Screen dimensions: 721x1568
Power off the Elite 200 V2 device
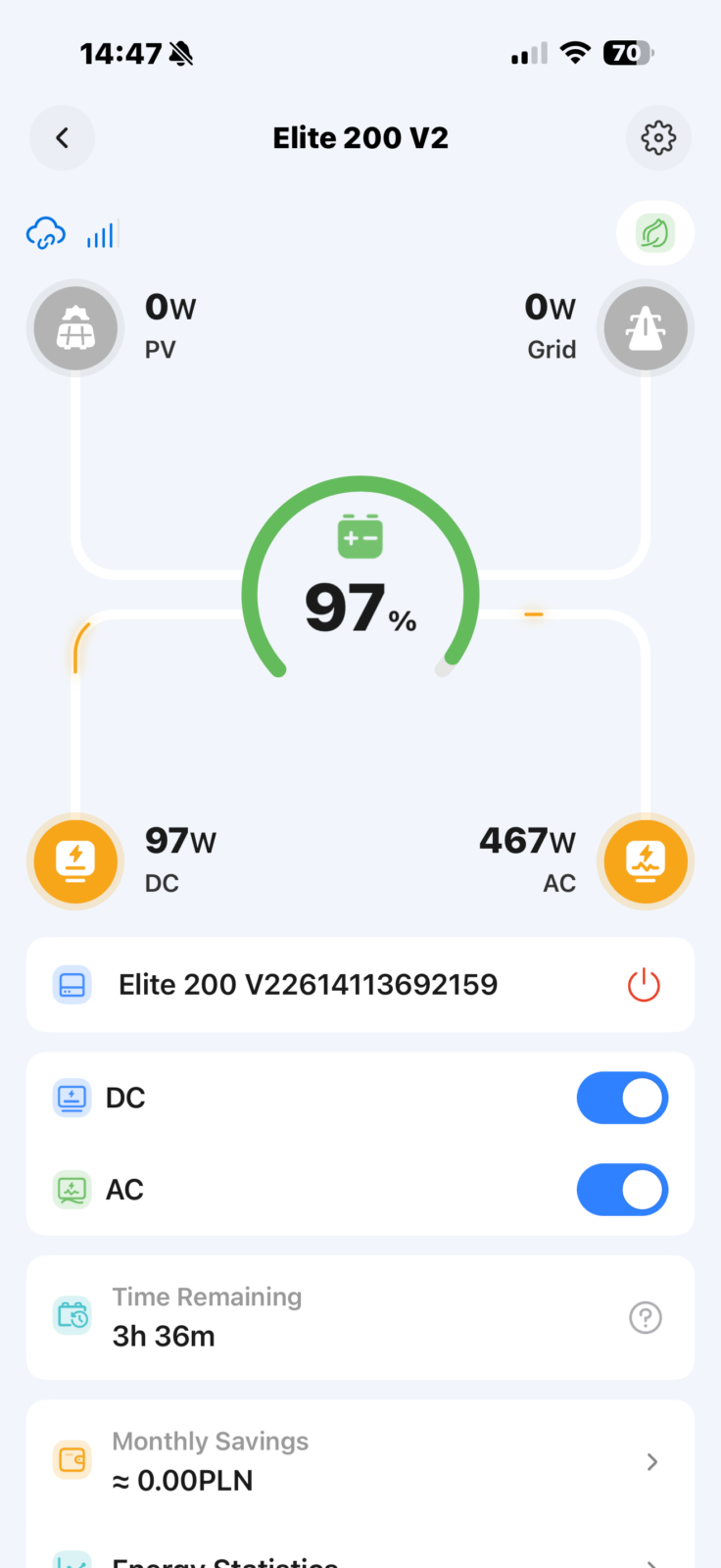pyautogui.click(x=644, y=985)
